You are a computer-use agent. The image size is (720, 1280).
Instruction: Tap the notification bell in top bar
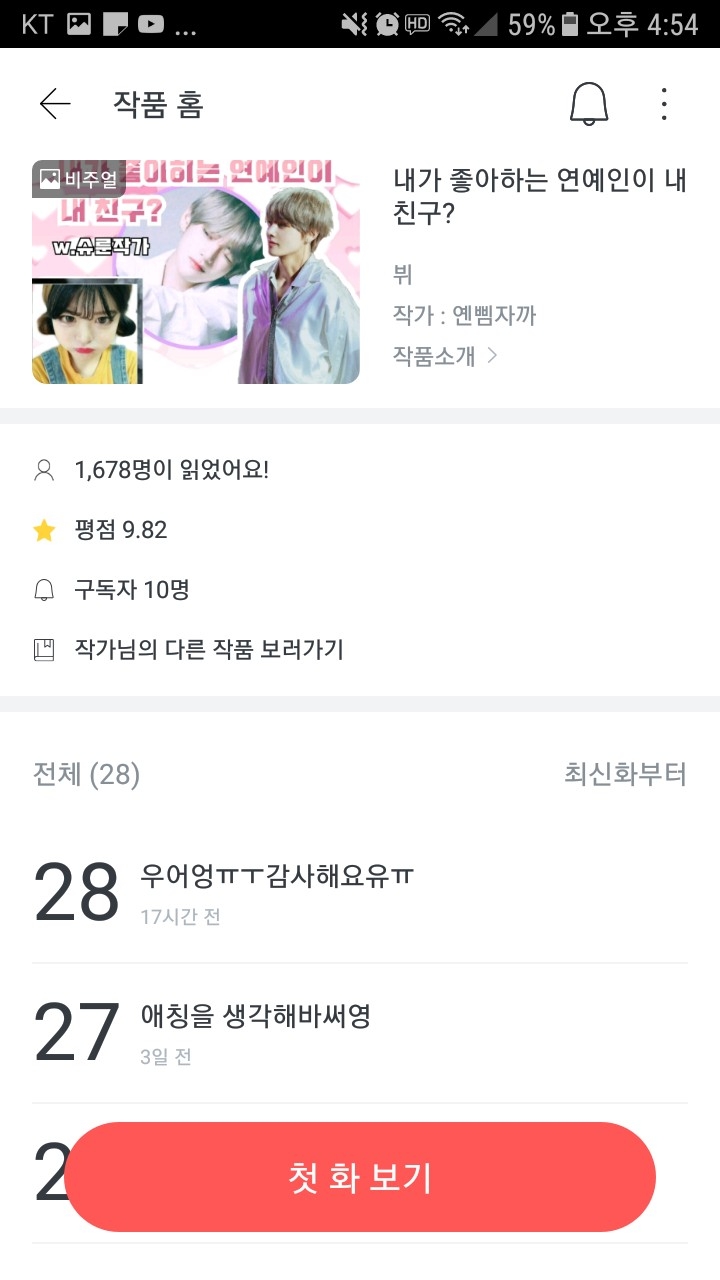click(589, 104)
